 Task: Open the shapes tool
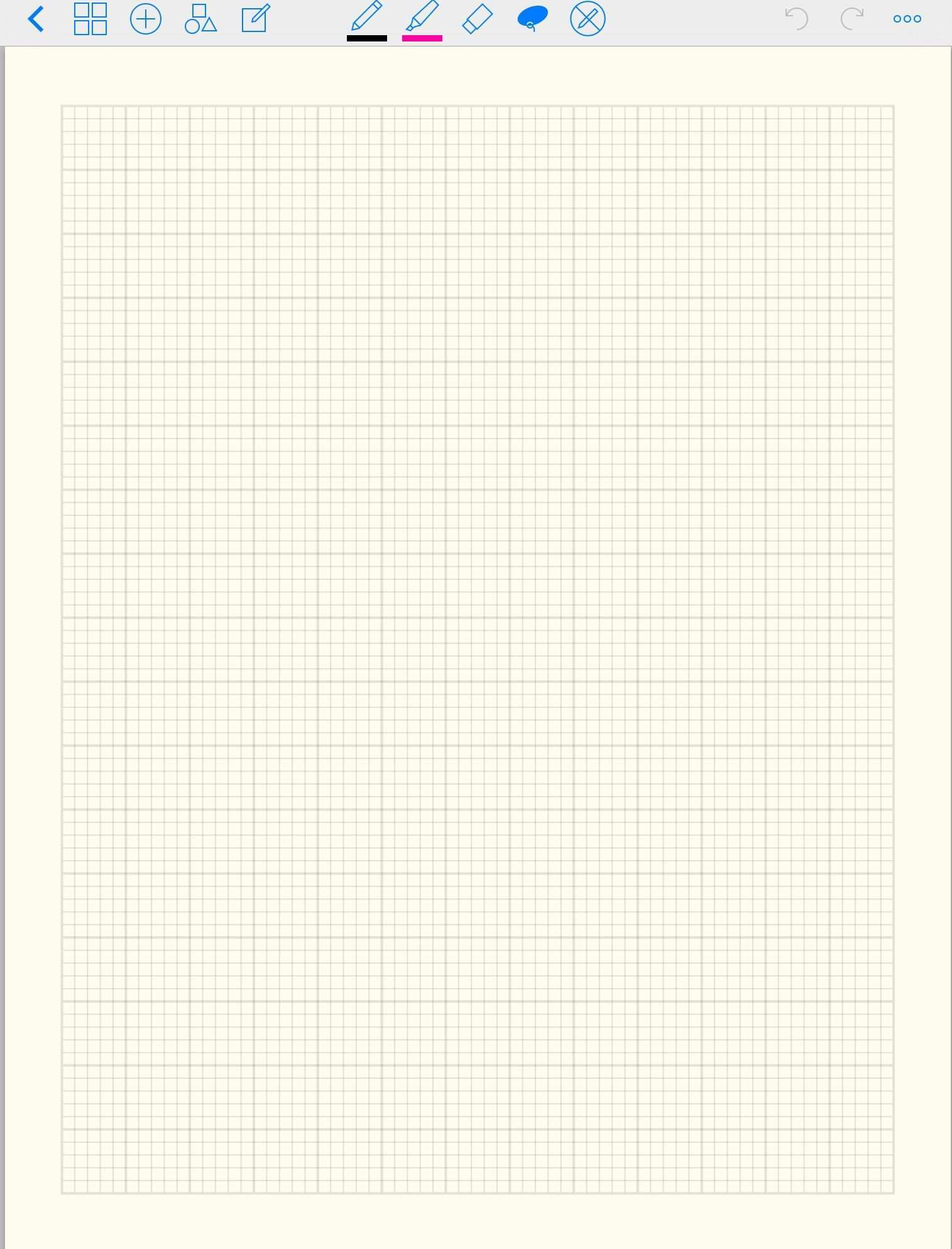[200, 19]
